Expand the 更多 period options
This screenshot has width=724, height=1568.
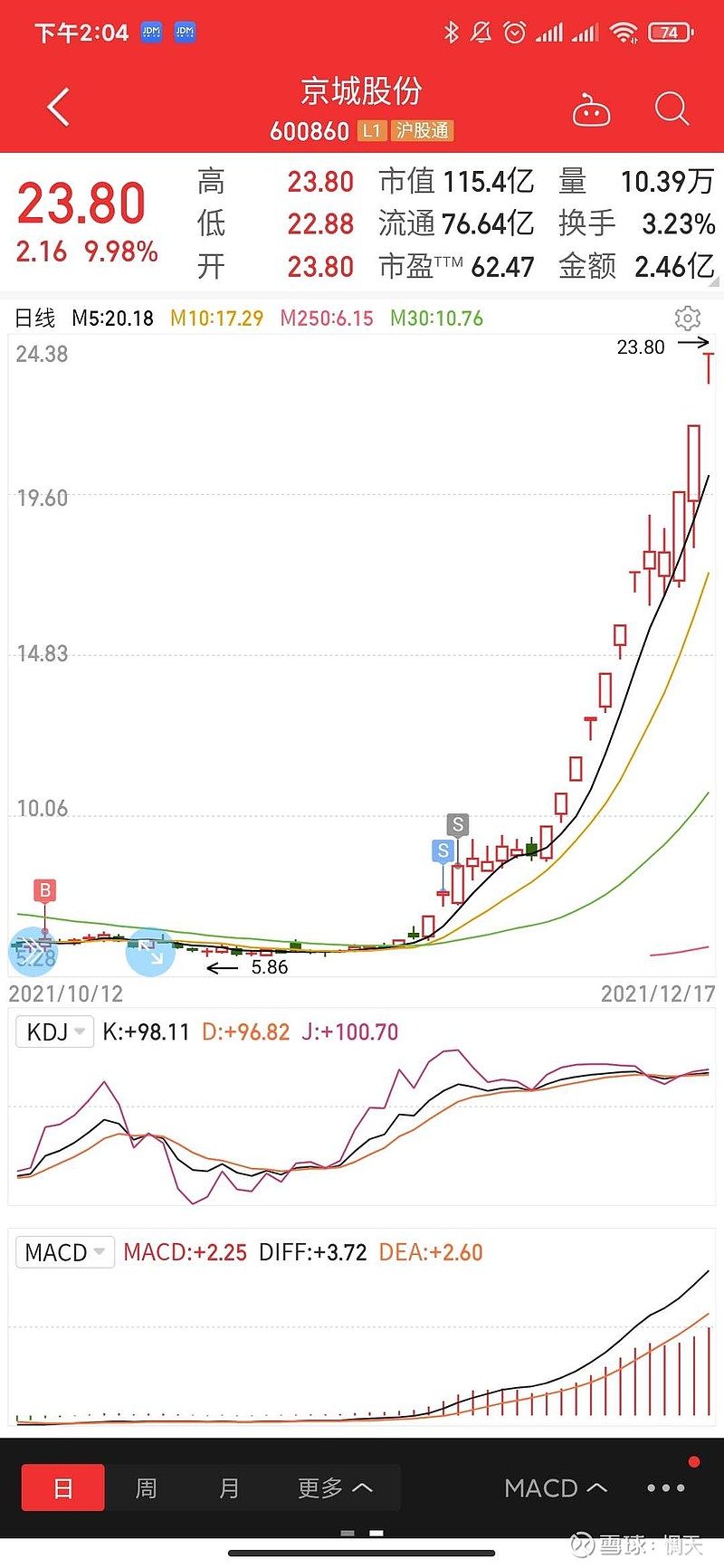335,1488
